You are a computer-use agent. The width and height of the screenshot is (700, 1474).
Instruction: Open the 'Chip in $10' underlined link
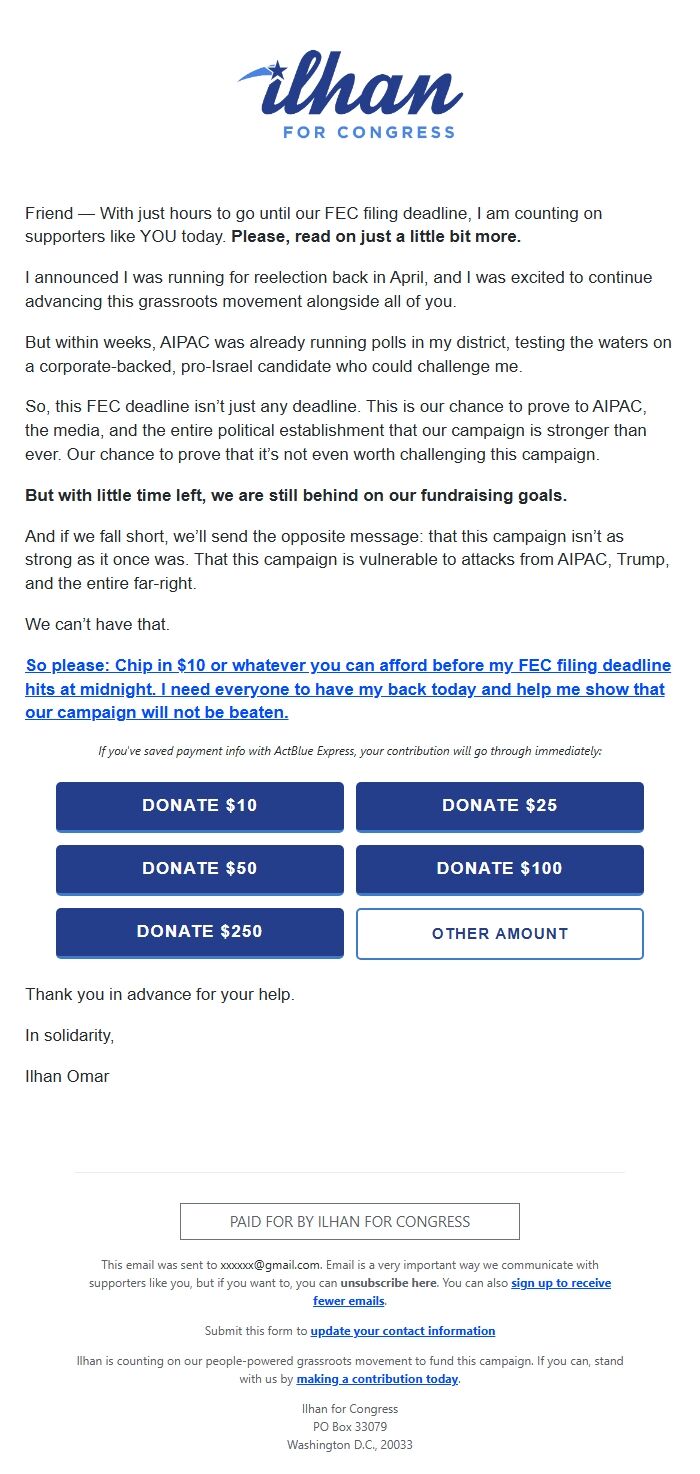pyautogui.click(x=347, y=689)
